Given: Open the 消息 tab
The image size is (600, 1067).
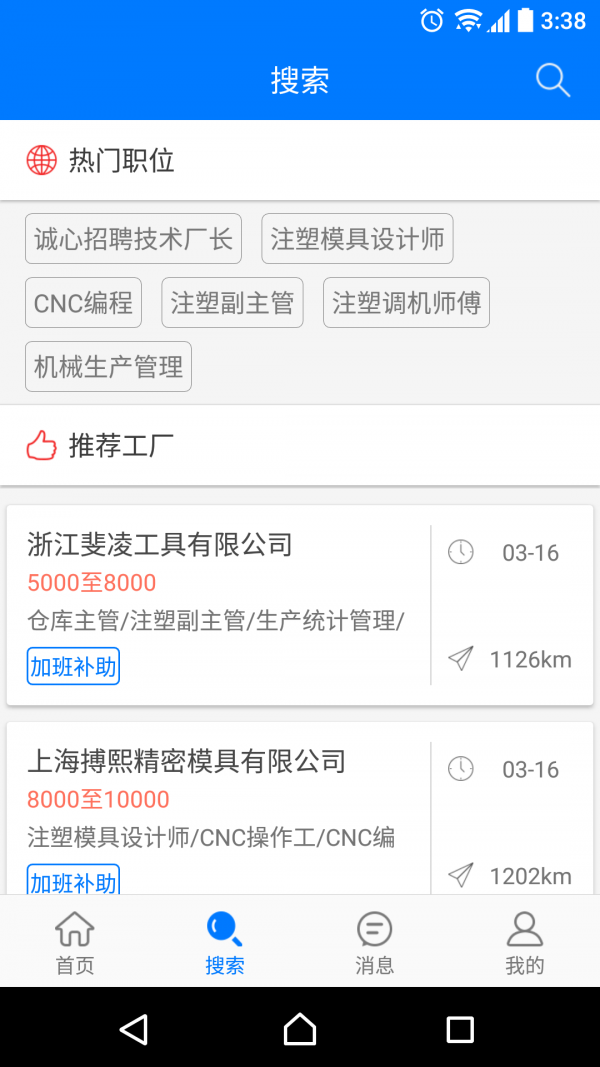Looking at the screenshot, I should click(375, 942).
